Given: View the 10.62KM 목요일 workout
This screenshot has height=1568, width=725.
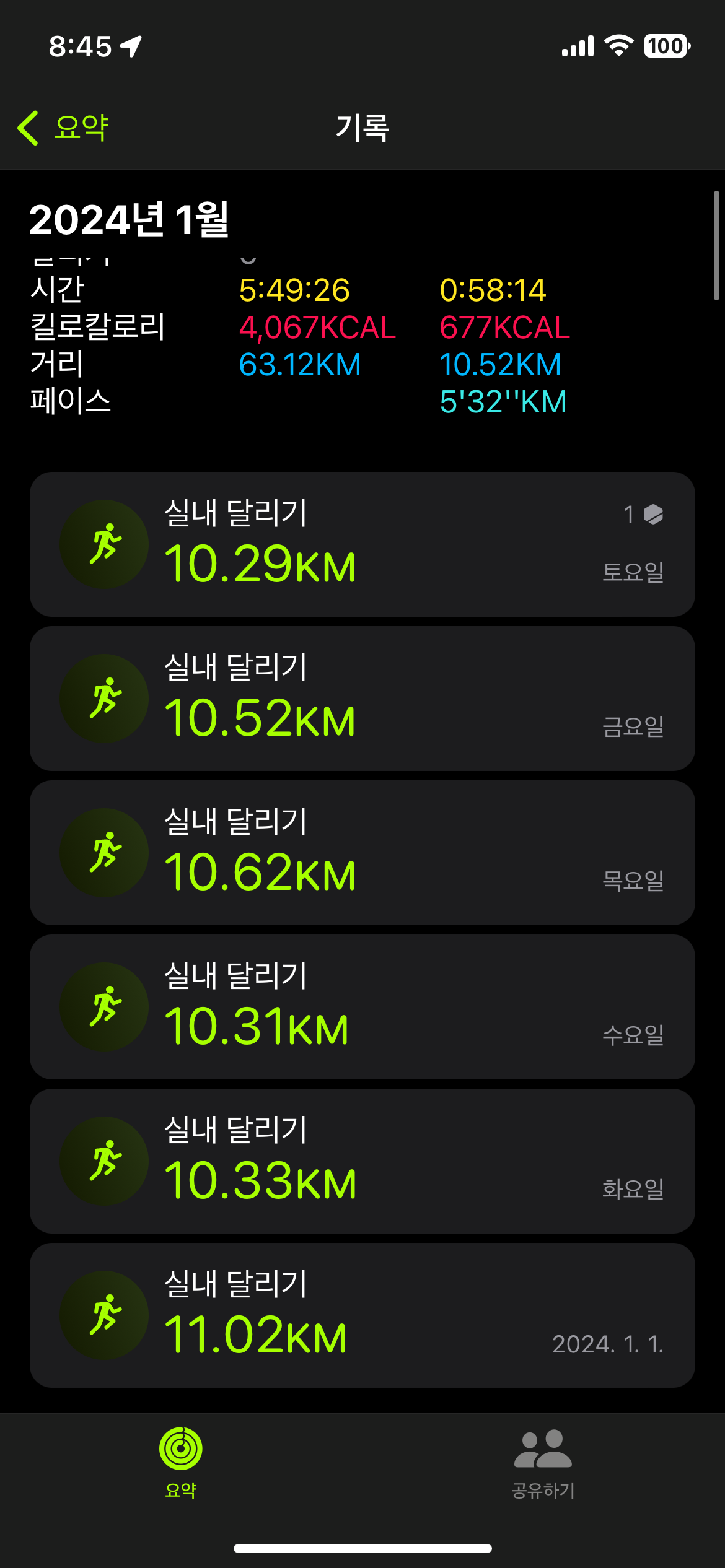Looking at the screenshot, I should pos(362,853).
